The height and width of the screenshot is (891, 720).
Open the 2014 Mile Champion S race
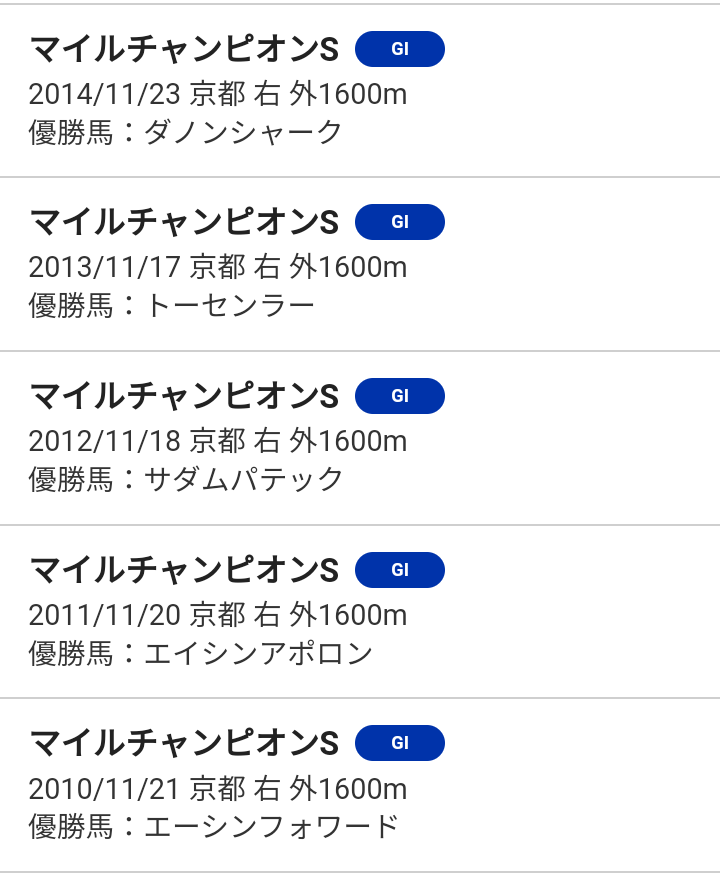[360, 90]
